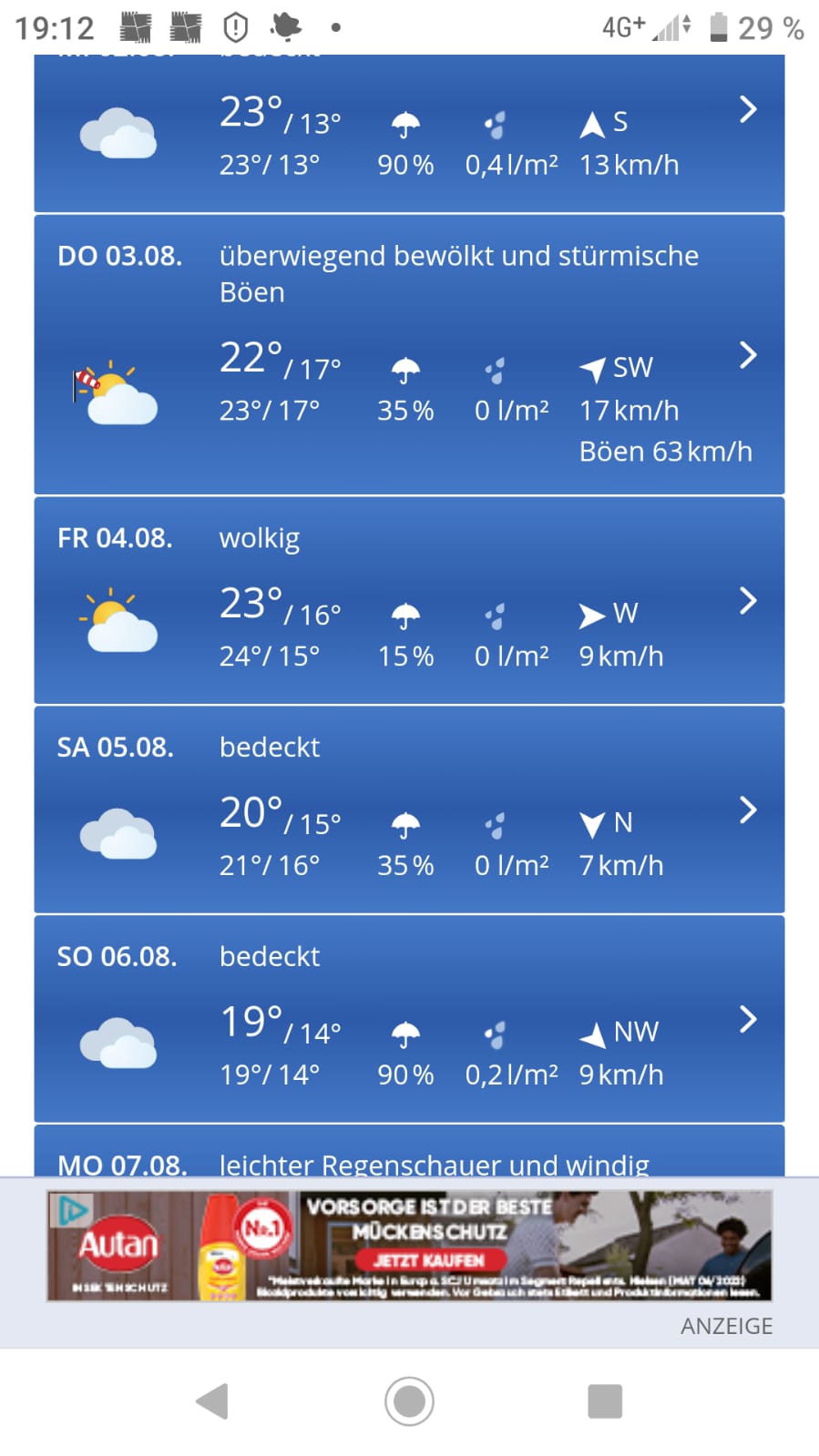Image resolution: width=819 pixels, height=1456 pixels.
Task: Show Sunday 06.08. forecast details
Action: (747, 1020)
